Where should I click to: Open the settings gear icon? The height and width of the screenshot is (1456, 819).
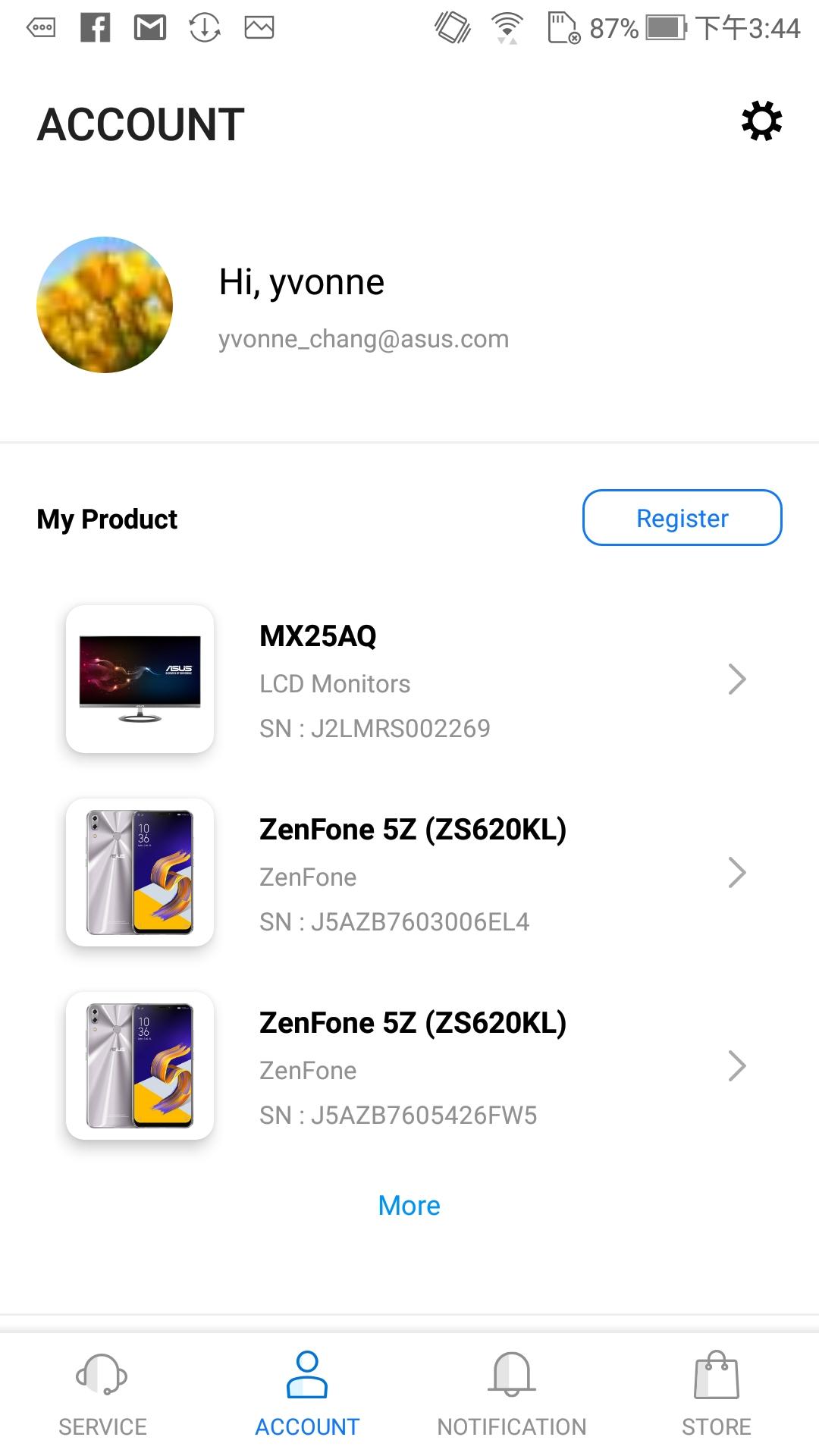[x=761, y=119]
